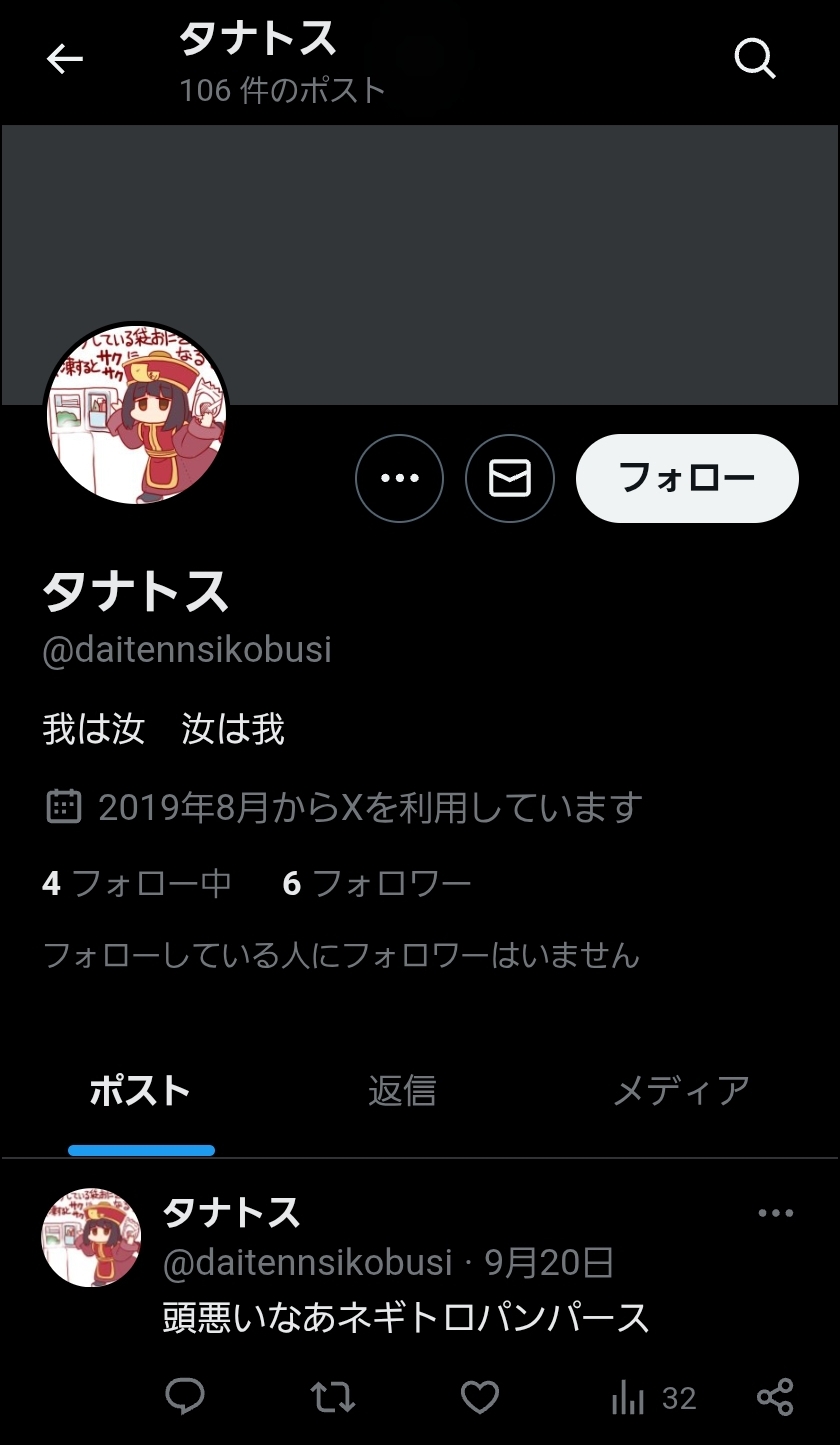The height and width of the screenshot is (1445, 840).
Task: Like the ネギトロパンパース post
Action: 479,1397
